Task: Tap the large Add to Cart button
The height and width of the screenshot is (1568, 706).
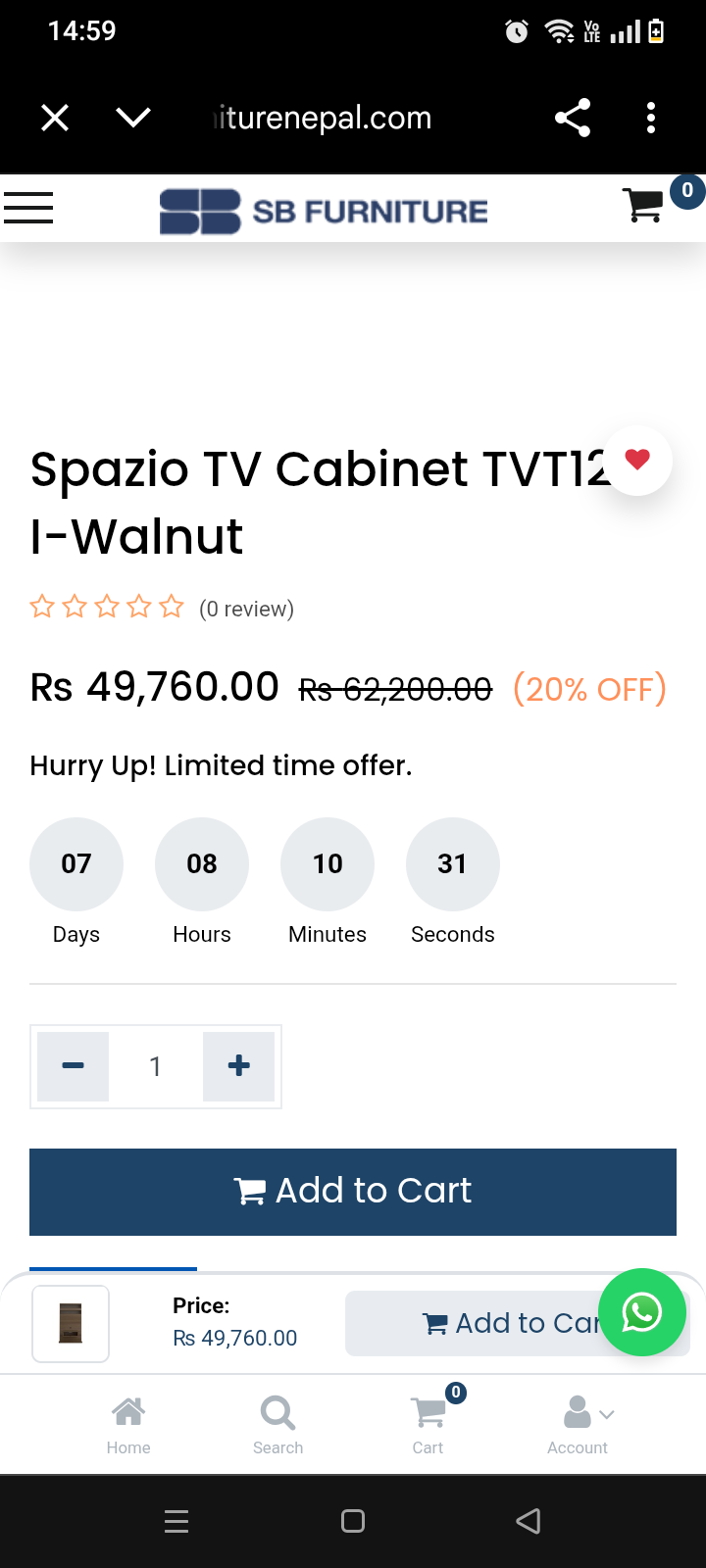Action: click(353, 1191)
